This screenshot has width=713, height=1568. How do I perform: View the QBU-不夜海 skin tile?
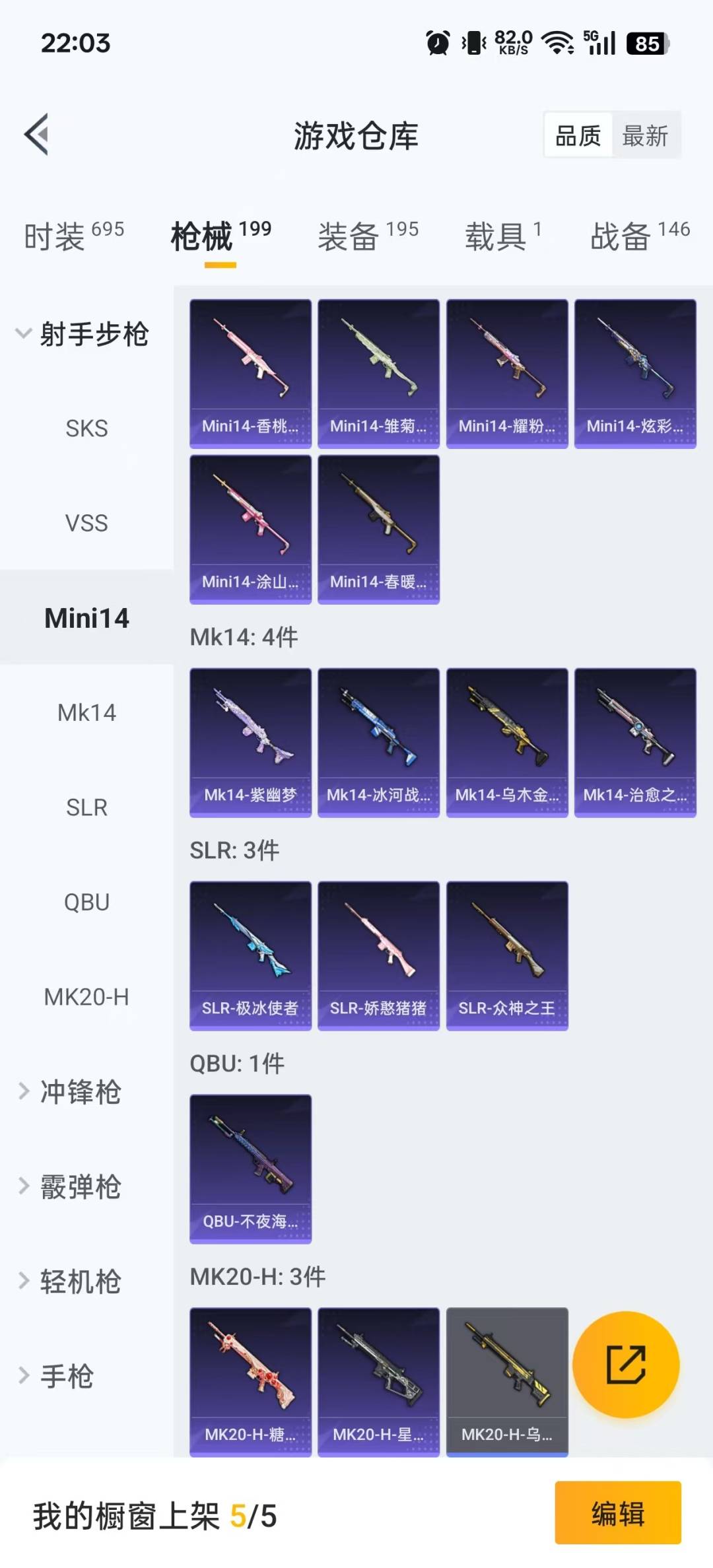click(250, 1169)
